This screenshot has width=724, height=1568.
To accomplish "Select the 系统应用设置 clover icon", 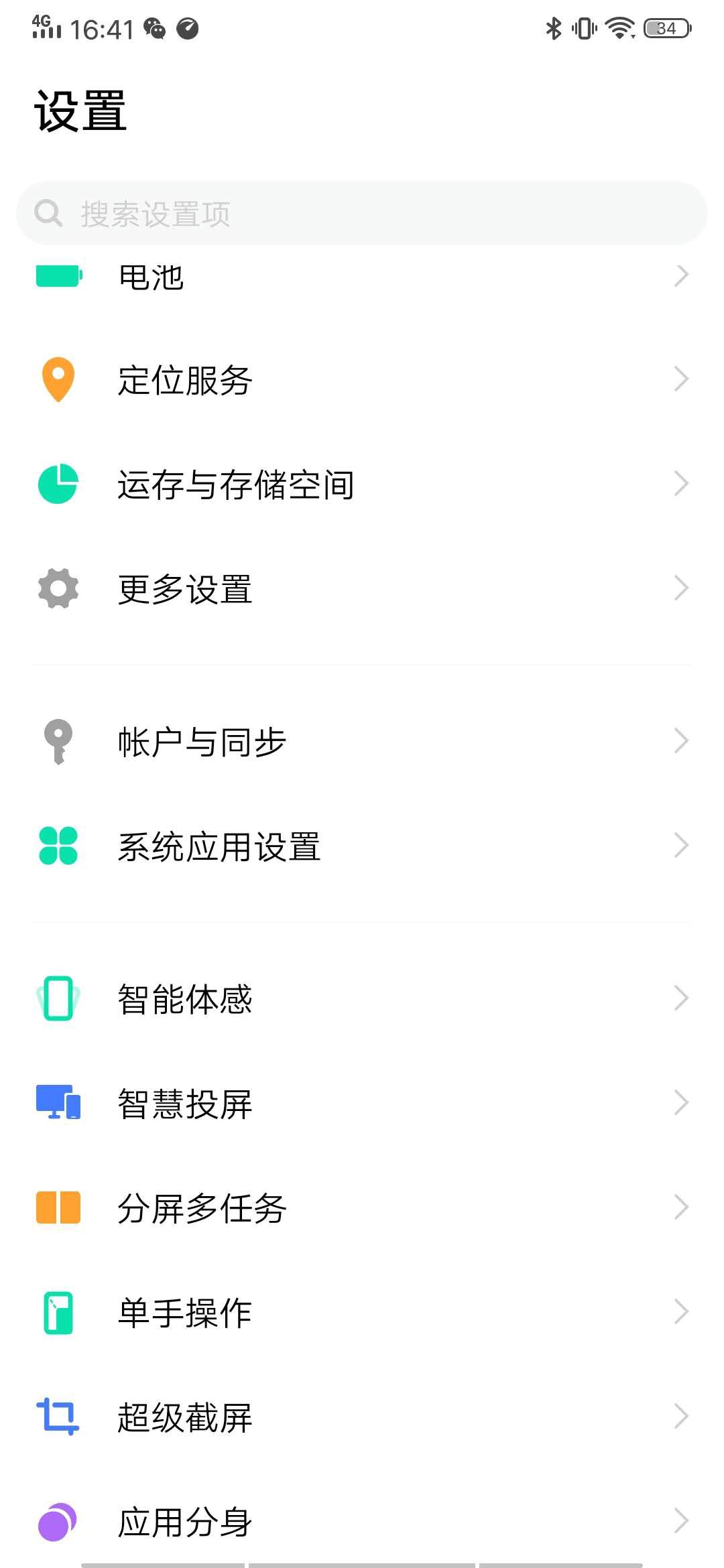I will [57, 846].
